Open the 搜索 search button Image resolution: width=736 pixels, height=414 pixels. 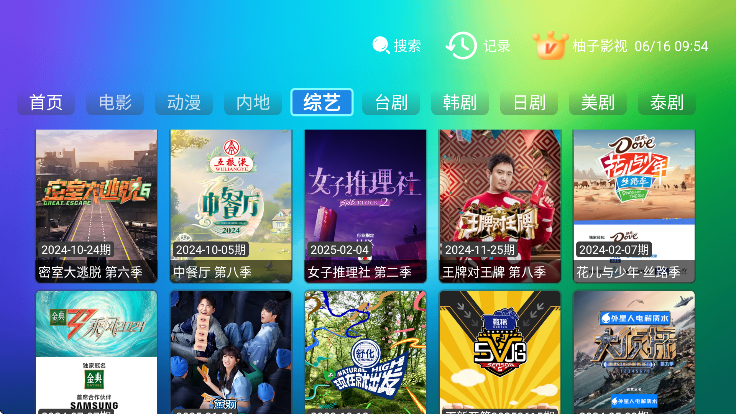tap(396, 46)
